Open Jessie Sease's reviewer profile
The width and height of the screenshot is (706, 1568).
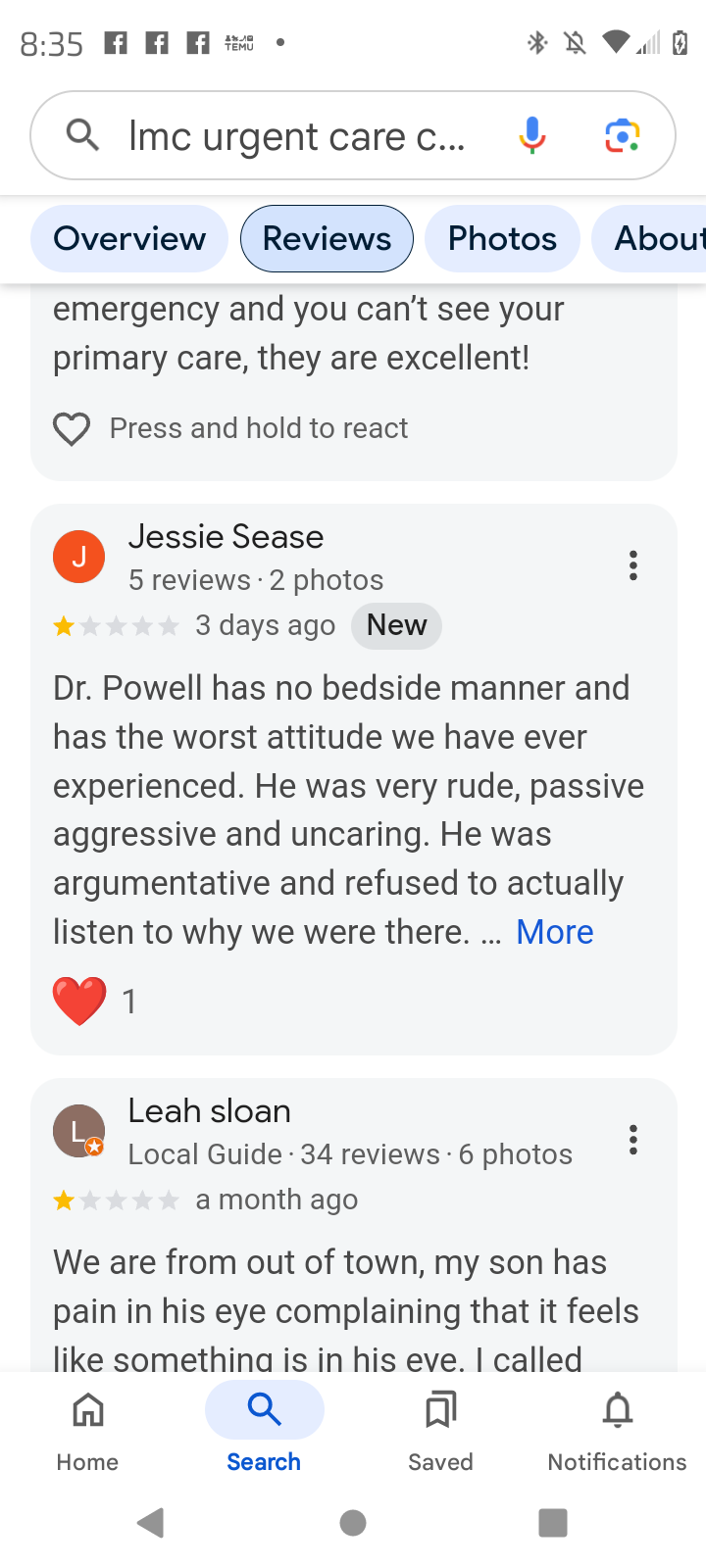point(225,537)
